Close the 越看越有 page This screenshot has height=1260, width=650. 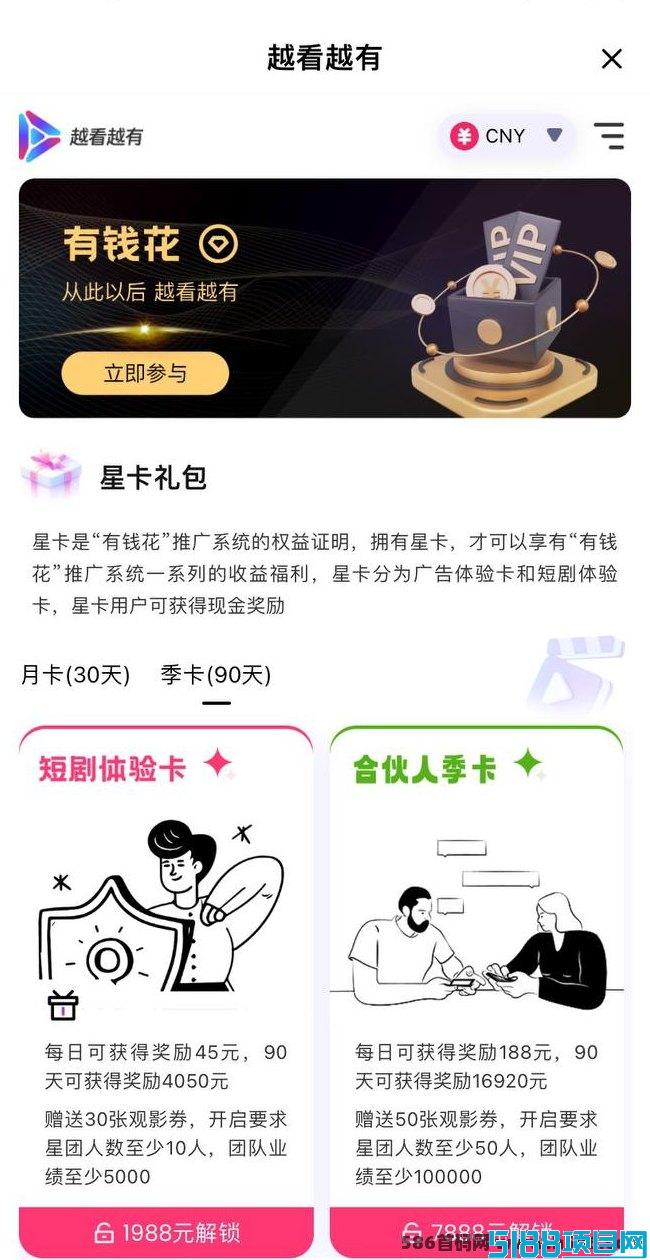point(611,59)
